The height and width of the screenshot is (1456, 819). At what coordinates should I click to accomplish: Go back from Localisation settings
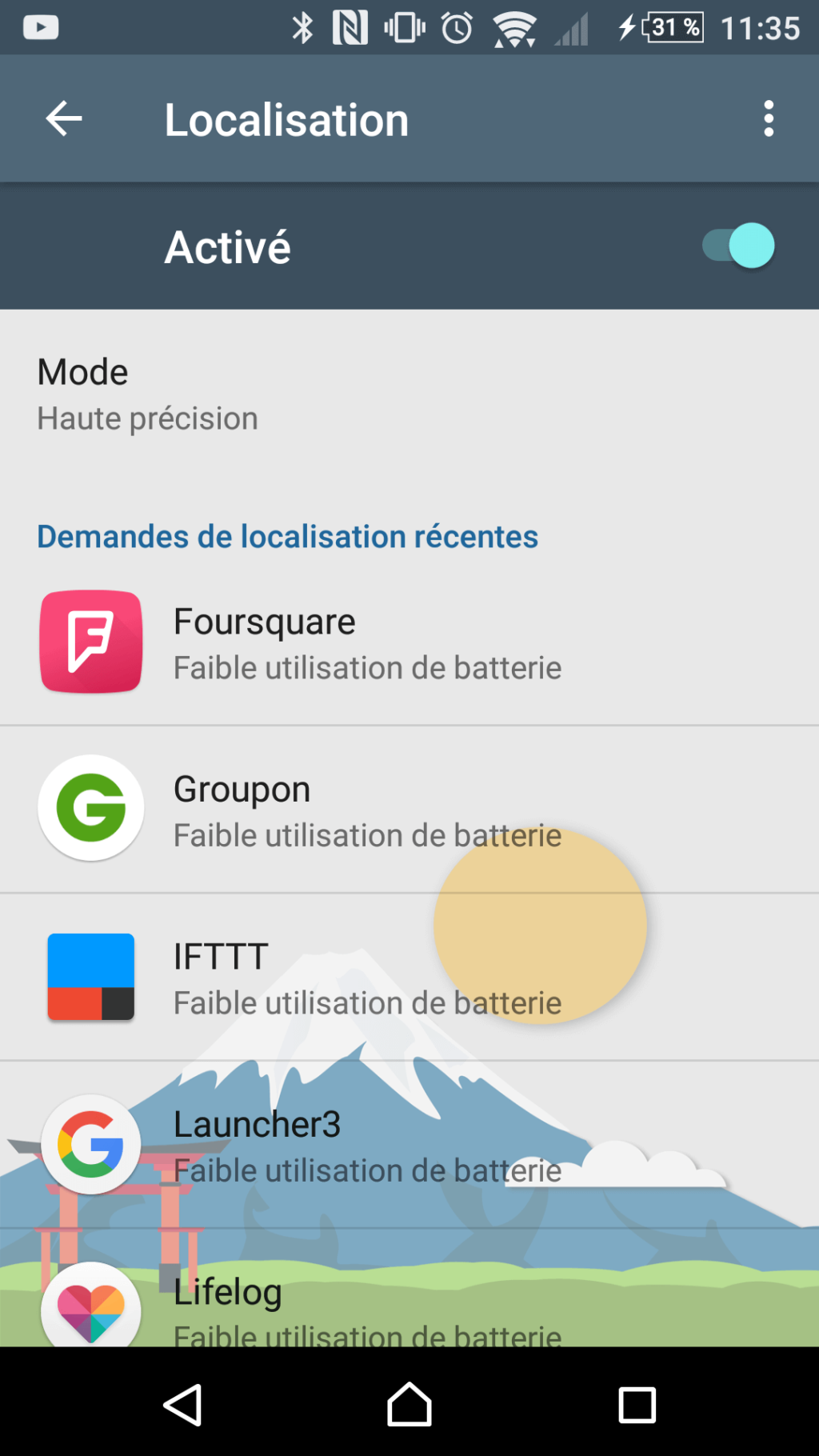[x=64, y=119]
